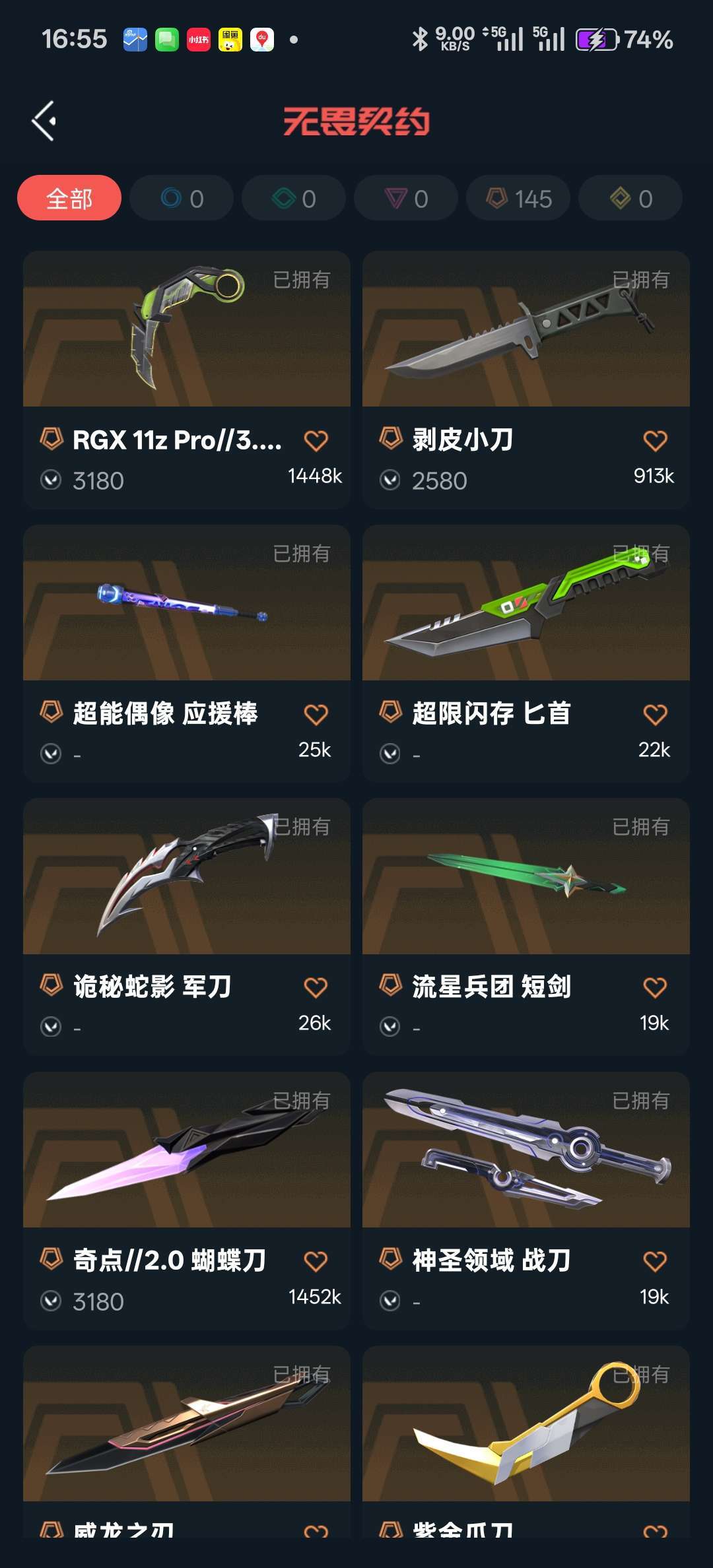Select the 全部 filter chip
The height and width of the screenshot is (1568, 713).
click(69, 198)
